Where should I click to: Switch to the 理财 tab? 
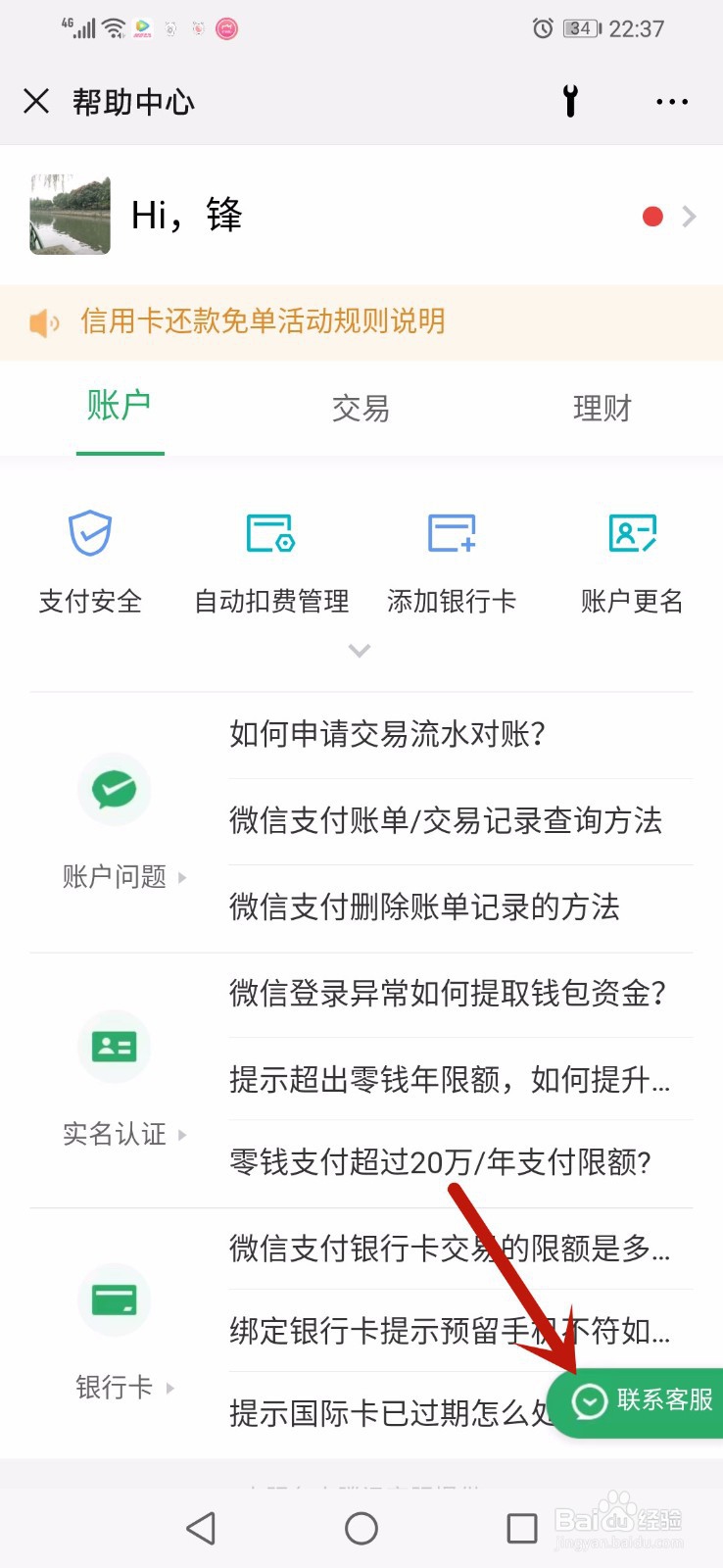[x=602, y=409]
